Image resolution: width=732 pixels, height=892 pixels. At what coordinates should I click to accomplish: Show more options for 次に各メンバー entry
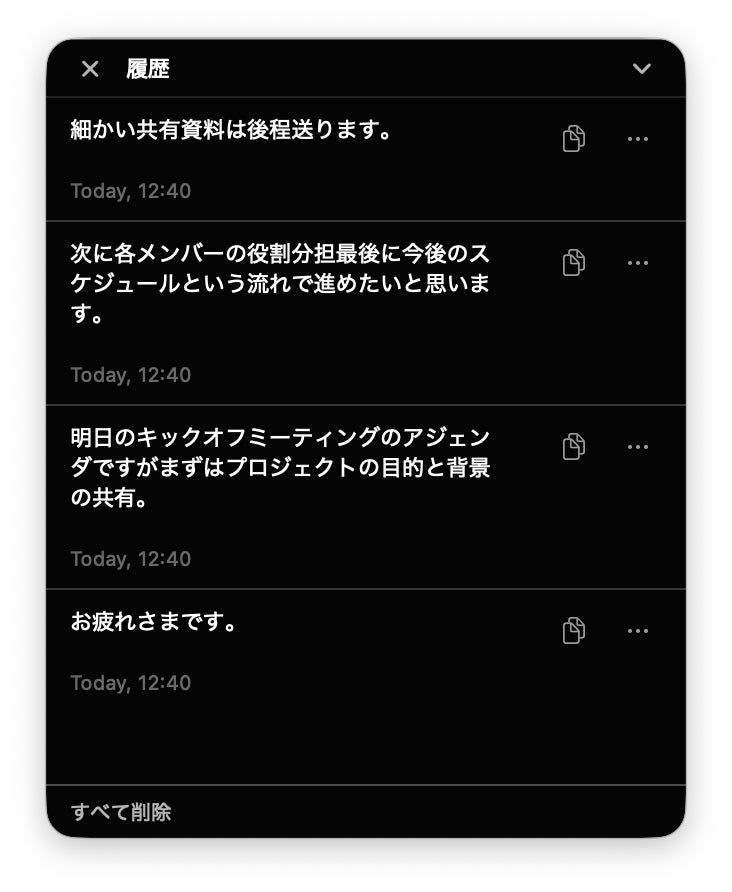click(638, 263)
